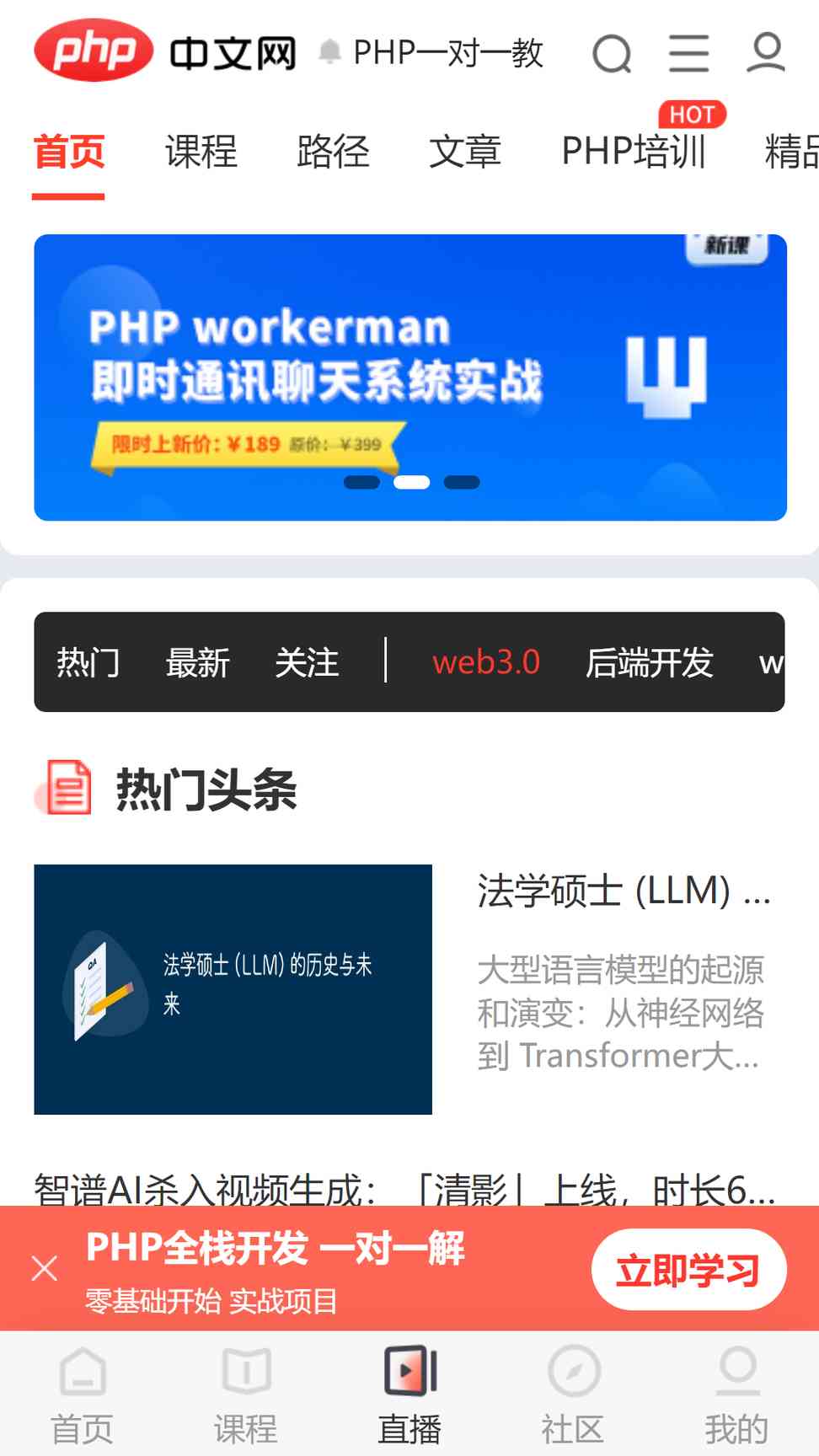
Task: Open the hamburger menu
Action: click(688, 53)
